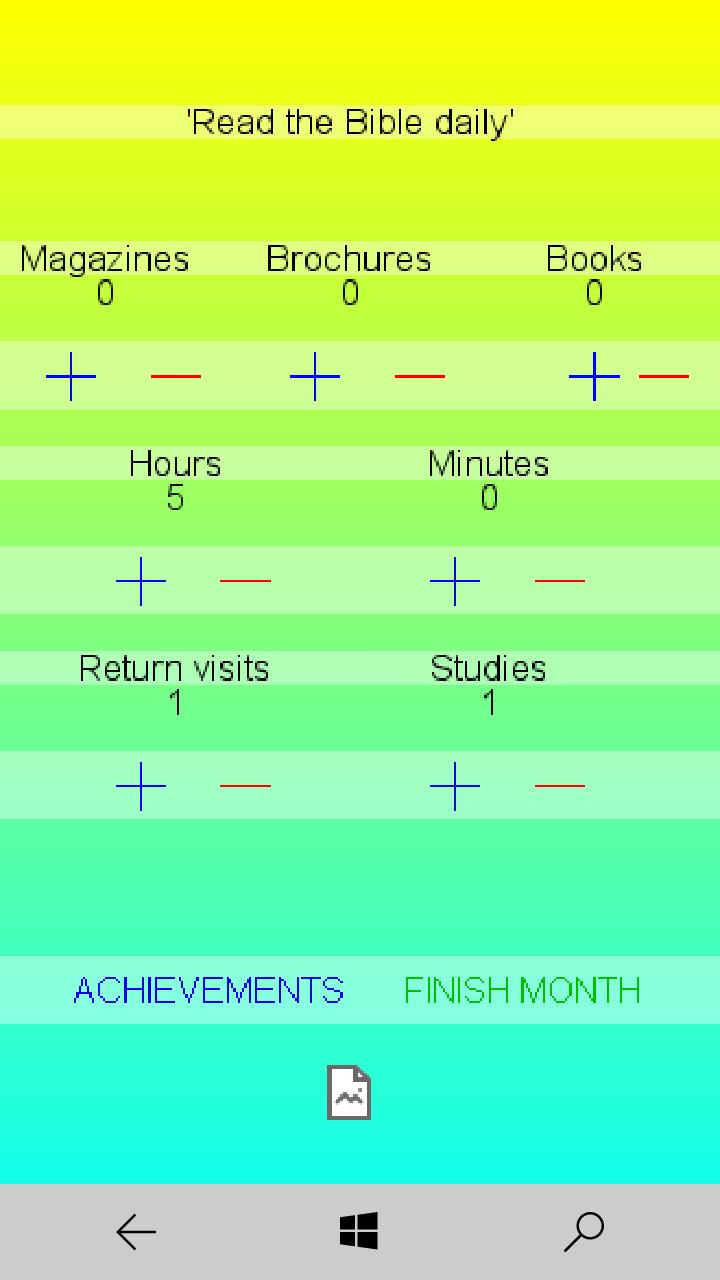Image resolution: width=720 pixels, height=1280 pixels.
Task: Reduce the Books counter
Action: coord(664,377)
